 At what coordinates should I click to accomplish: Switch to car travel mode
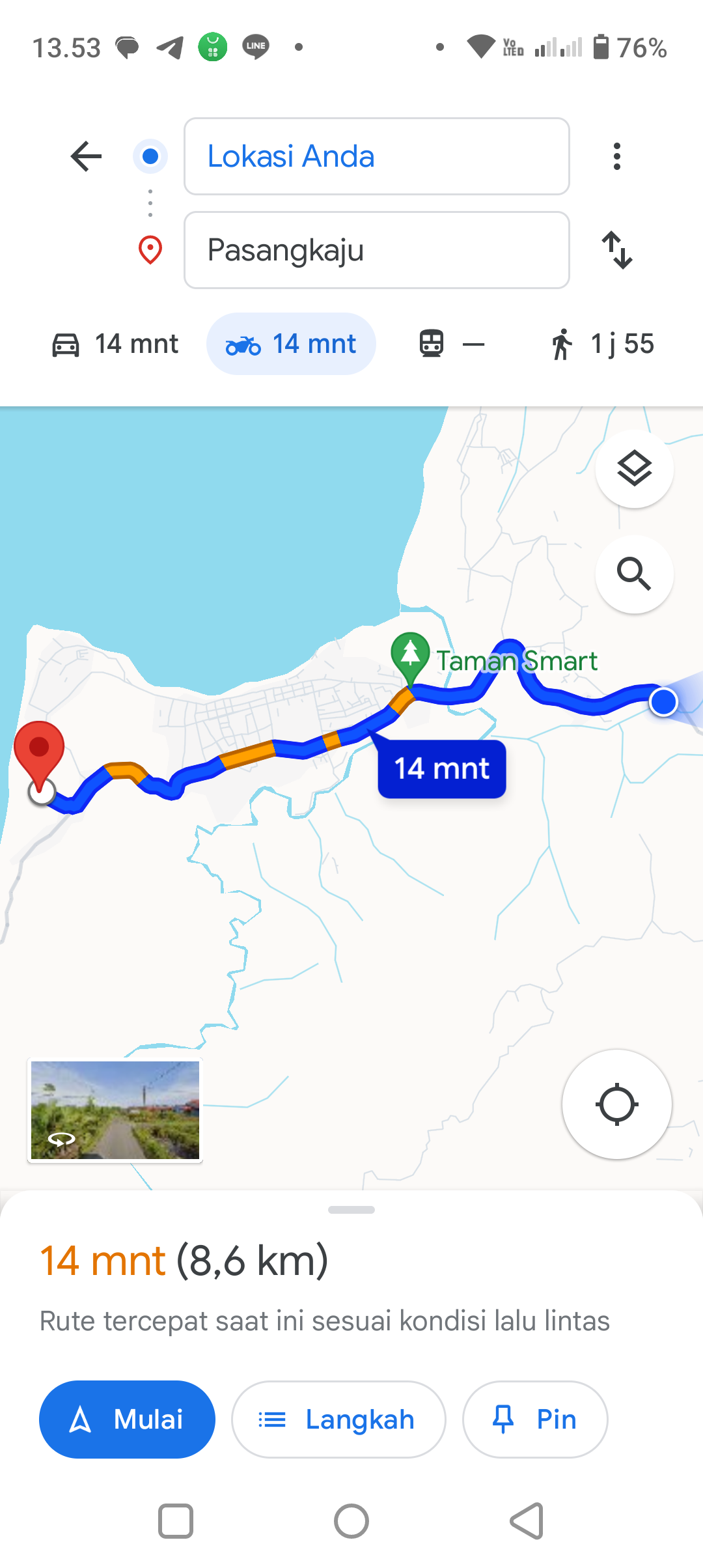pos(115,344)
